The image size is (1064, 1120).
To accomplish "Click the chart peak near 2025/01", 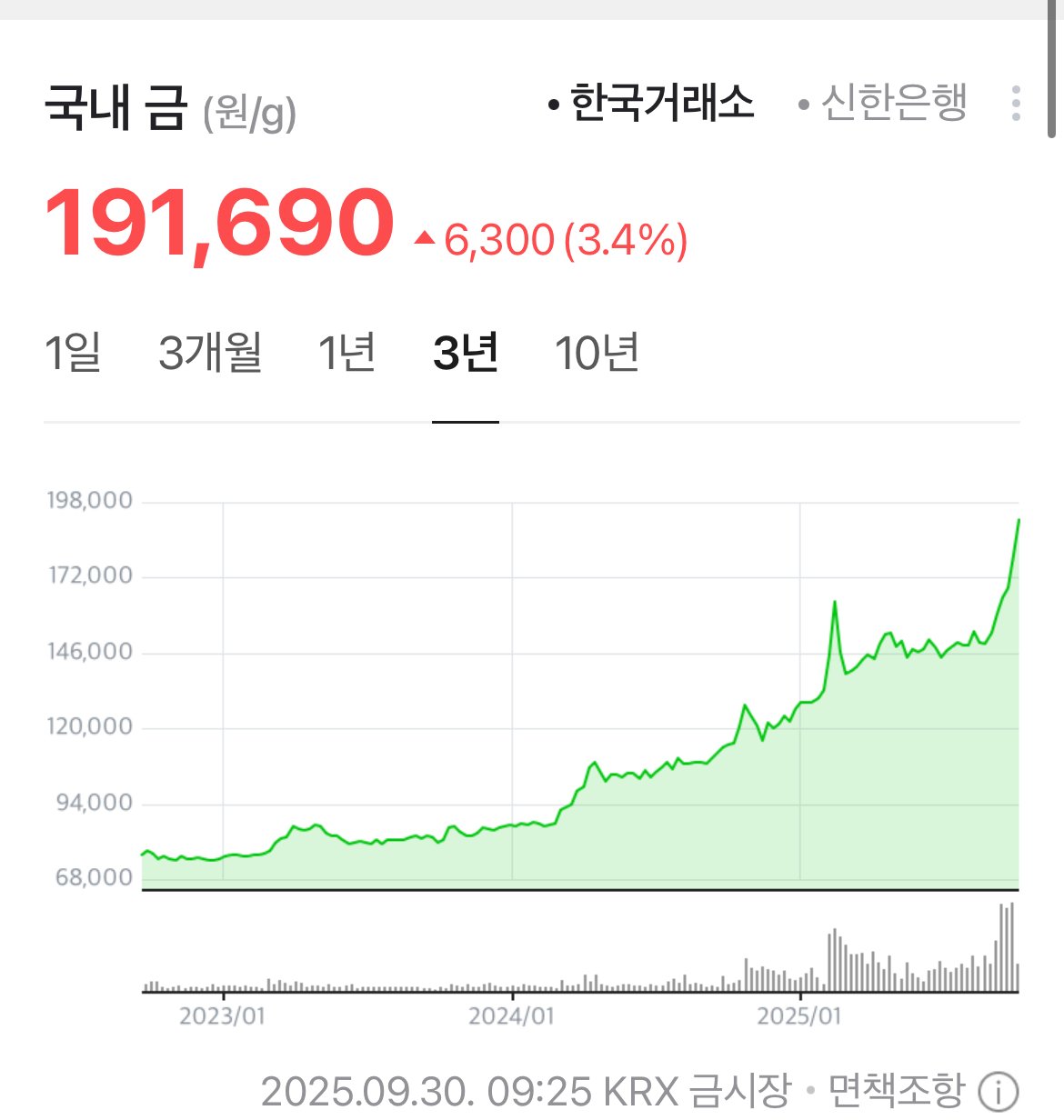I will [835, 602].
